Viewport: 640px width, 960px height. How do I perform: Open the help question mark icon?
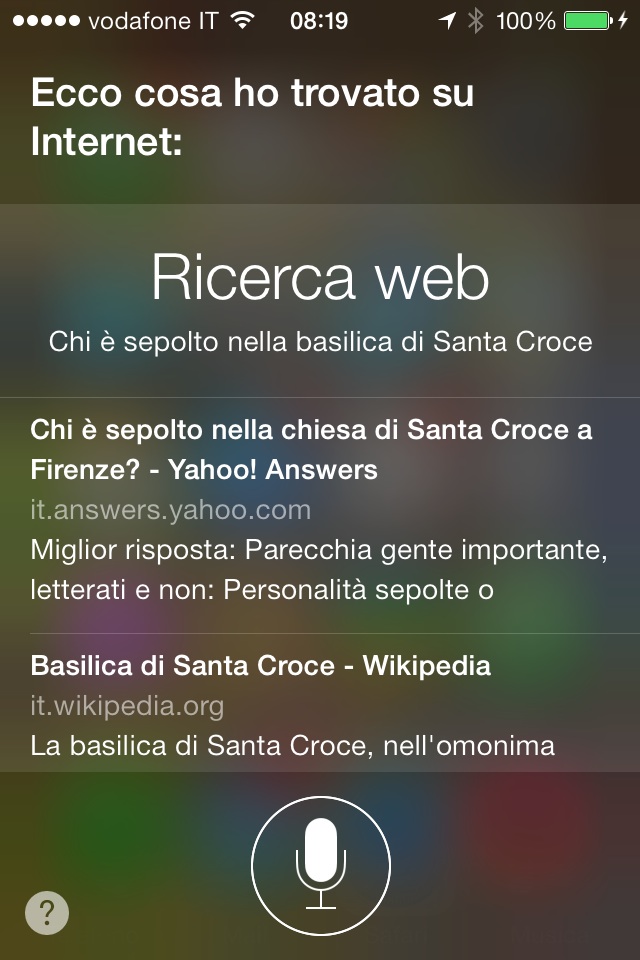tap(47, 913)
